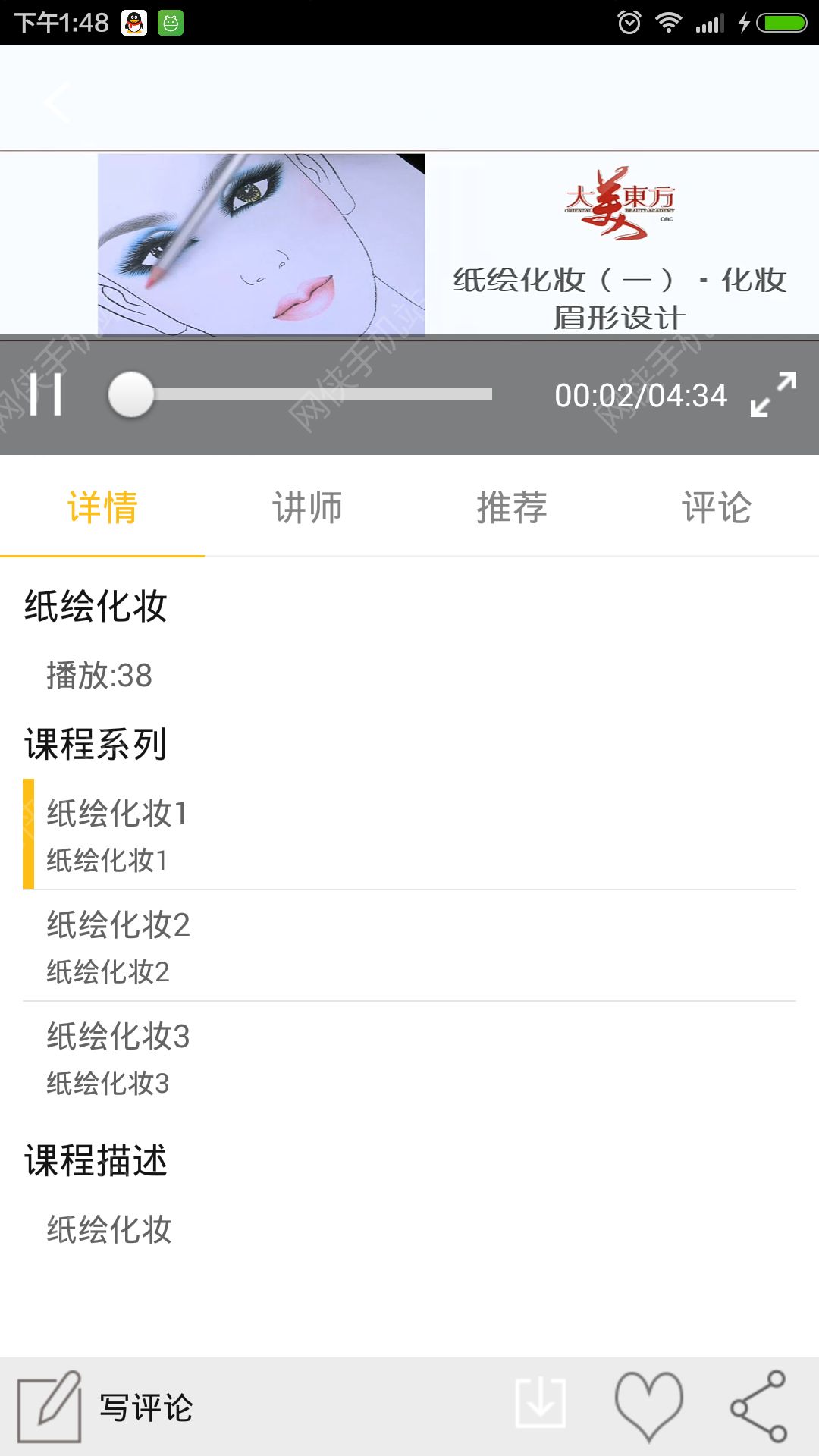
Task: Open lesson 纸绘化妆3
Action: [118, 1057]
